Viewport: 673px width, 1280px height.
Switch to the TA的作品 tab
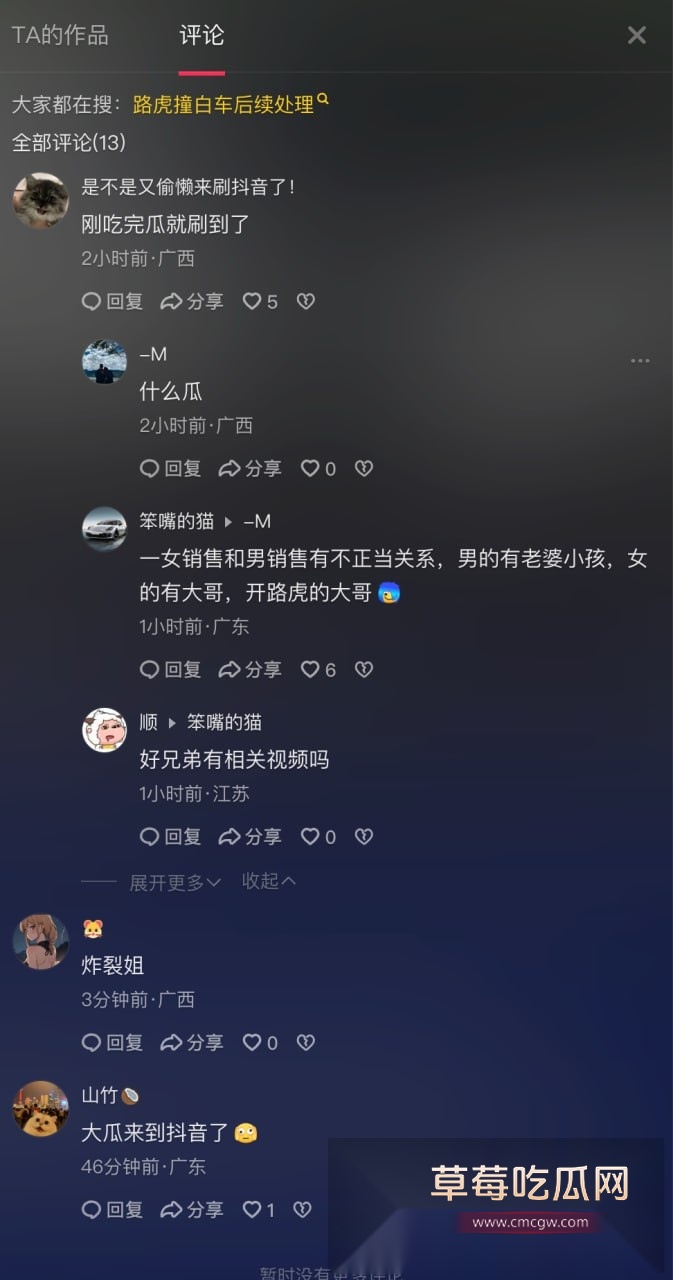(x=60, y=35)
